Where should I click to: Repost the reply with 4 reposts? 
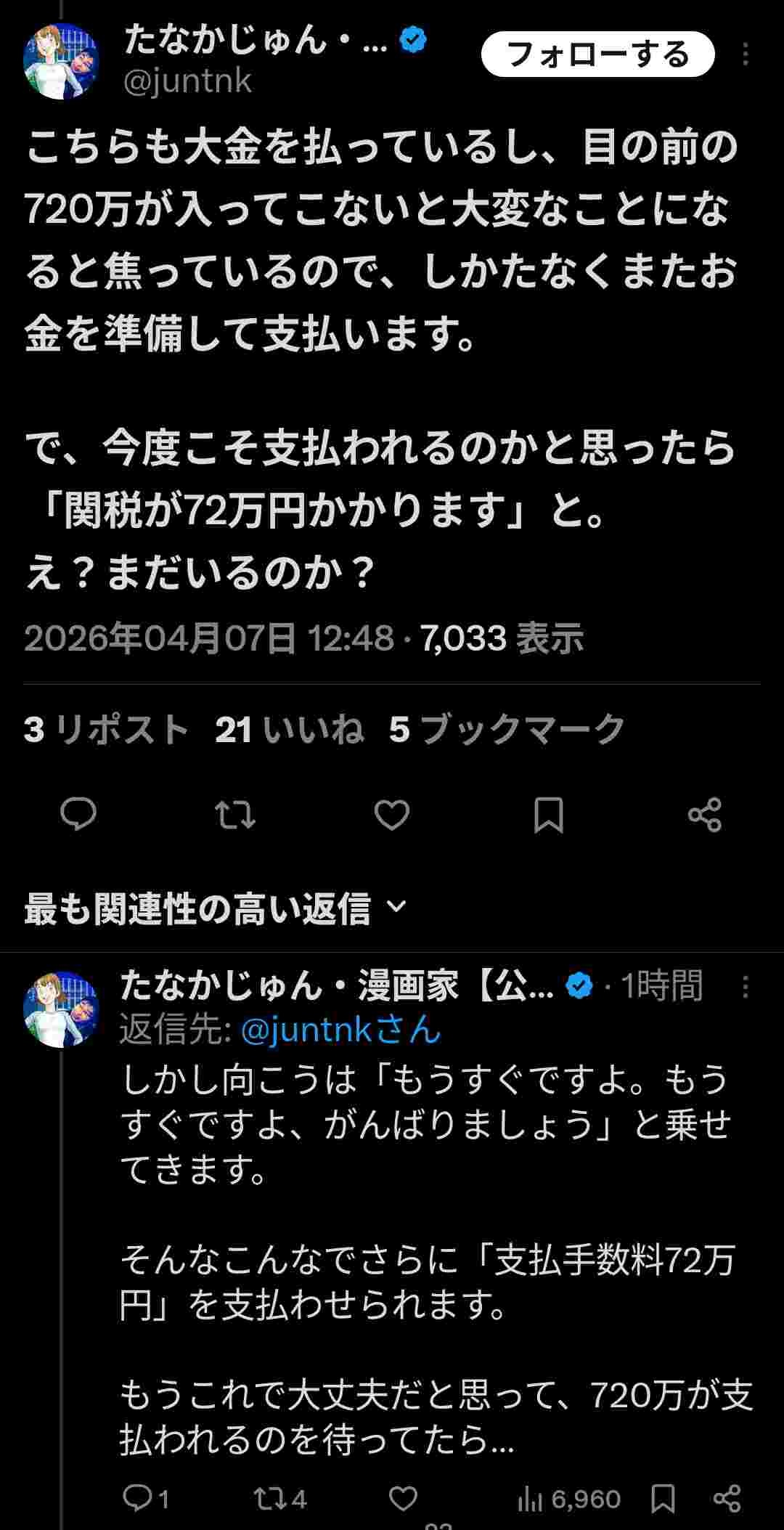[x=279, y=1498]
